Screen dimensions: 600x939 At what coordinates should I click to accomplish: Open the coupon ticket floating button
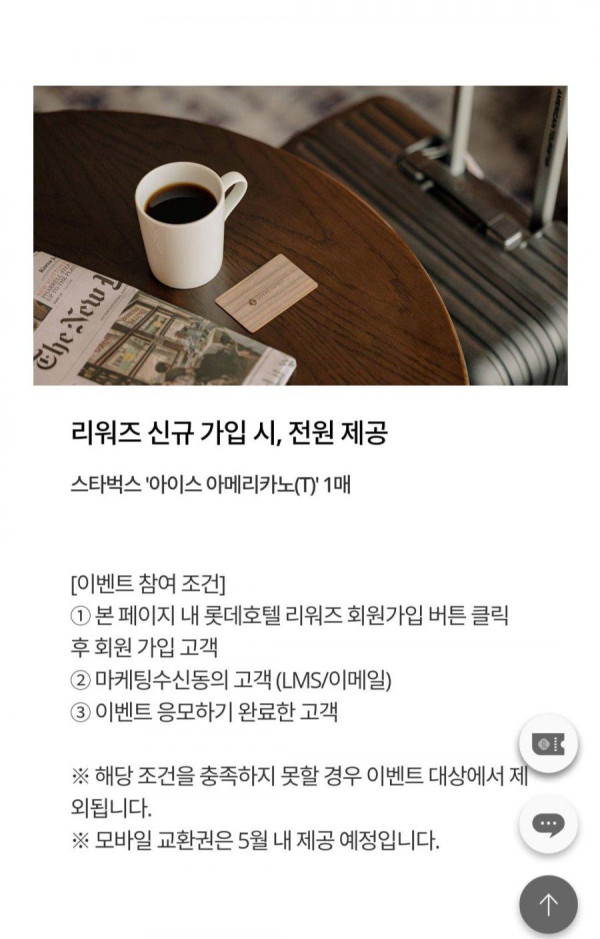point(548,743)
